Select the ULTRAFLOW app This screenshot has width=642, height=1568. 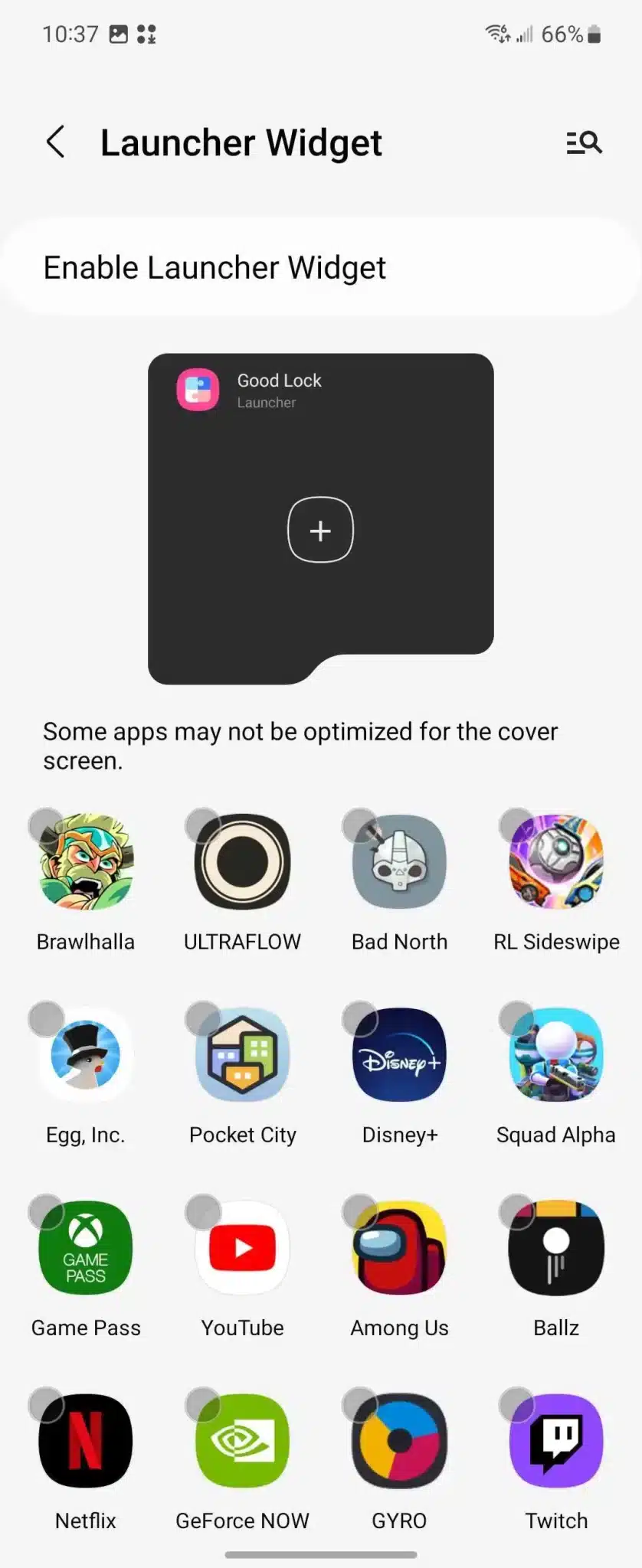242,862
